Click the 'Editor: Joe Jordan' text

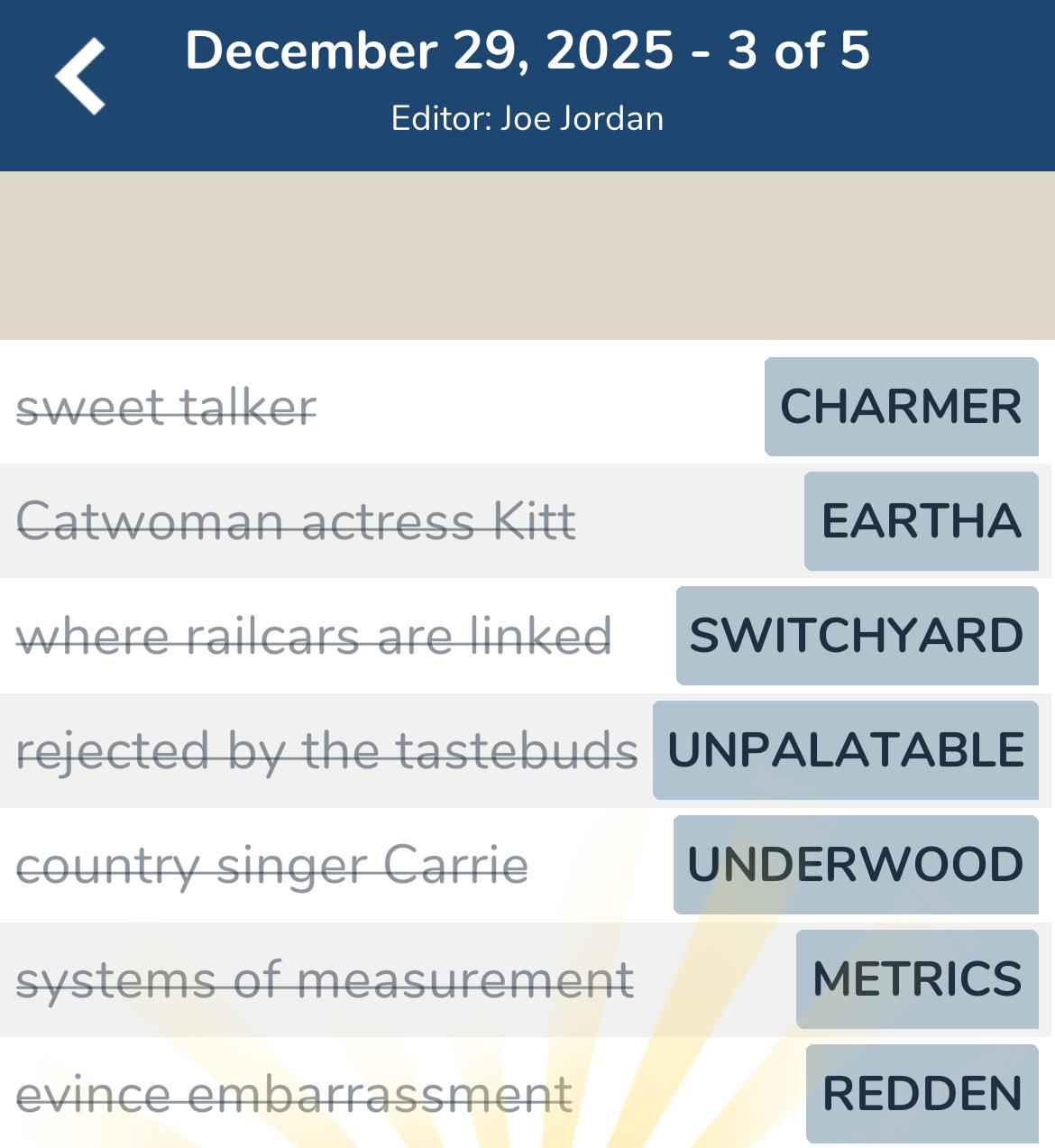[x=527, y=117]
